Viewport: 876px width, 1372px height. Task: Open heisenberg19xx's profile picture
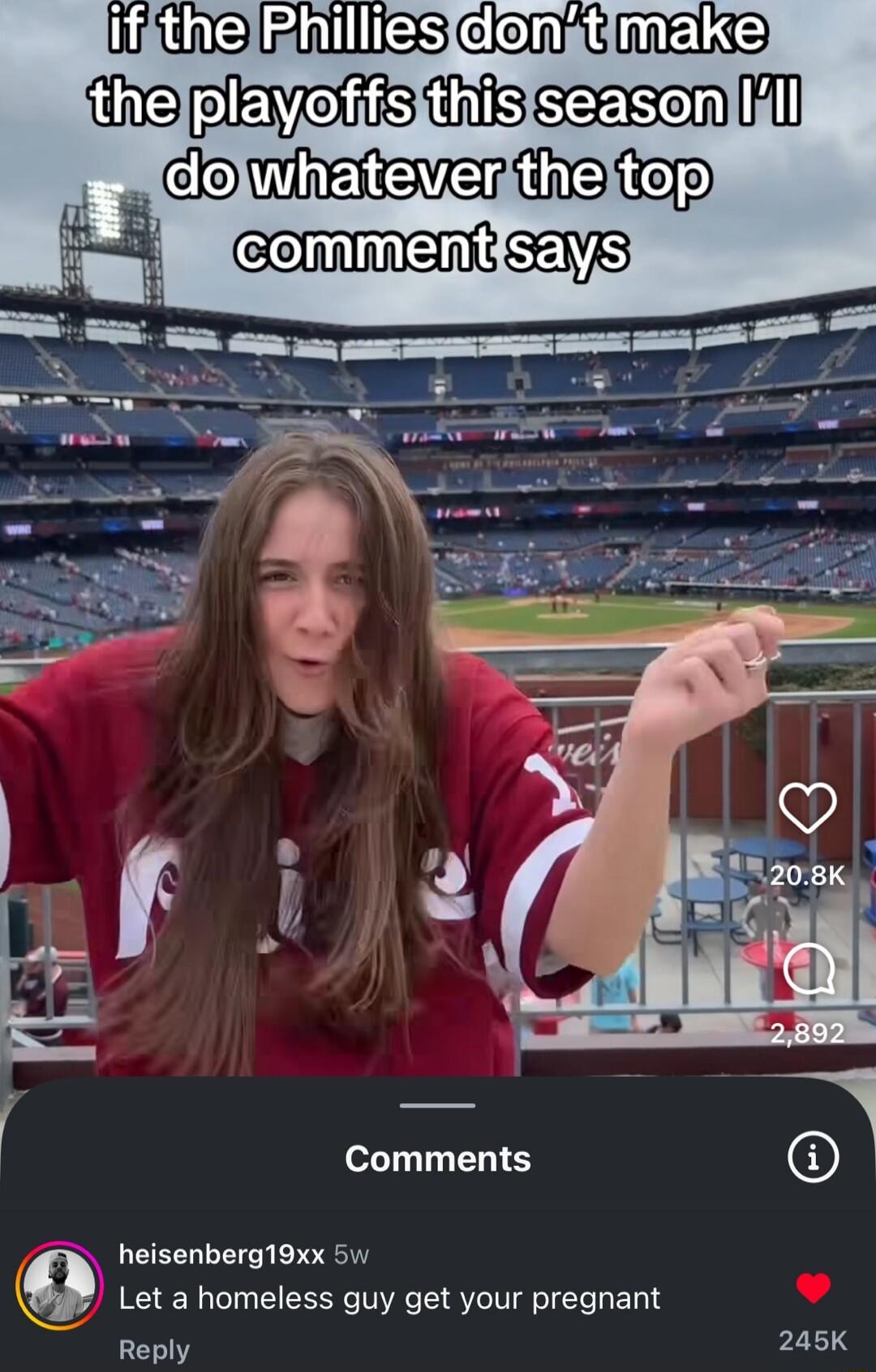point(59,1285)
